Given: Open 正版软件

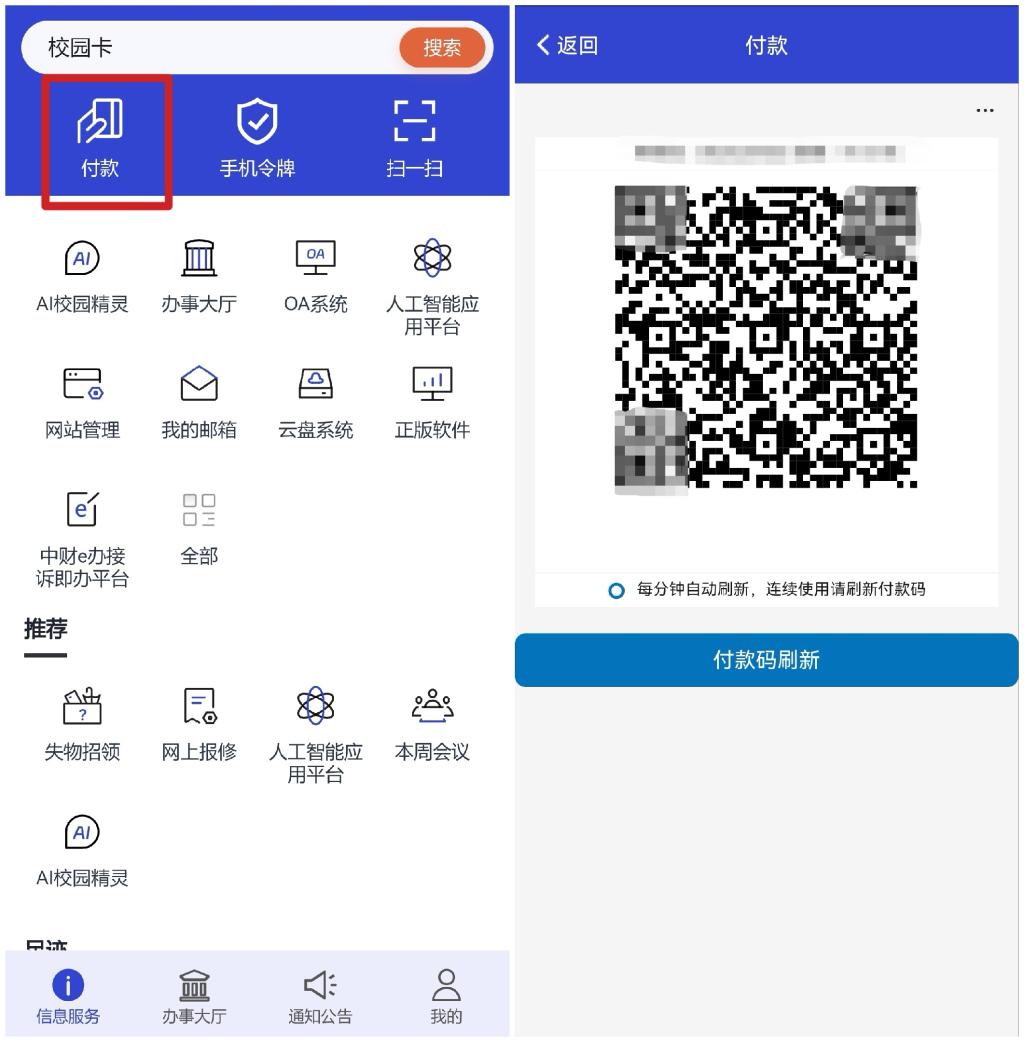Looking at the screenshot, I should click(433, 403).
